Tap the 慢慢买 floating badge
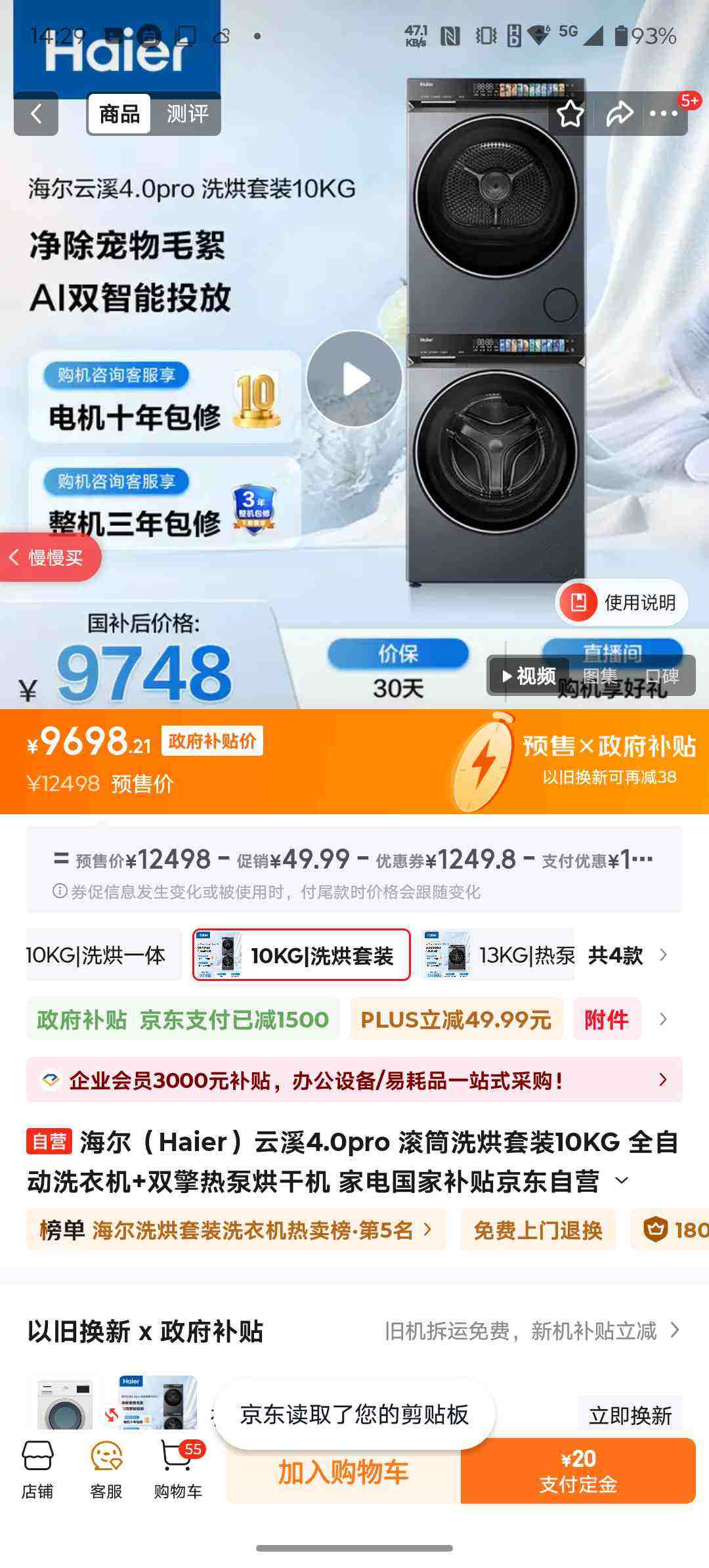 [x=51, y=557]
